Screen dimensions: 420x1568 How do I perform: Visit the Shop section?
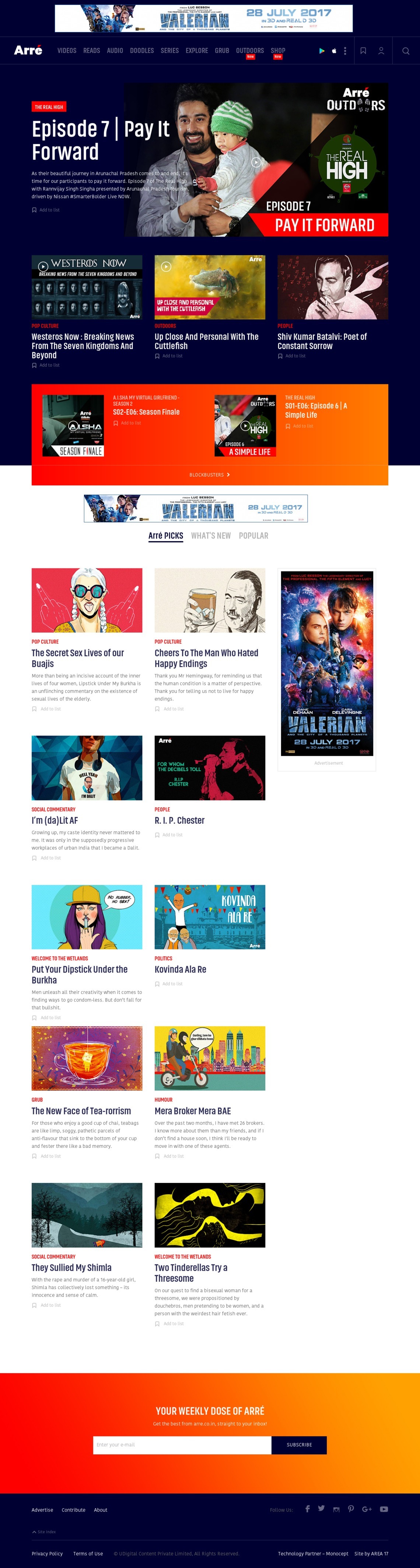[278, 51]
